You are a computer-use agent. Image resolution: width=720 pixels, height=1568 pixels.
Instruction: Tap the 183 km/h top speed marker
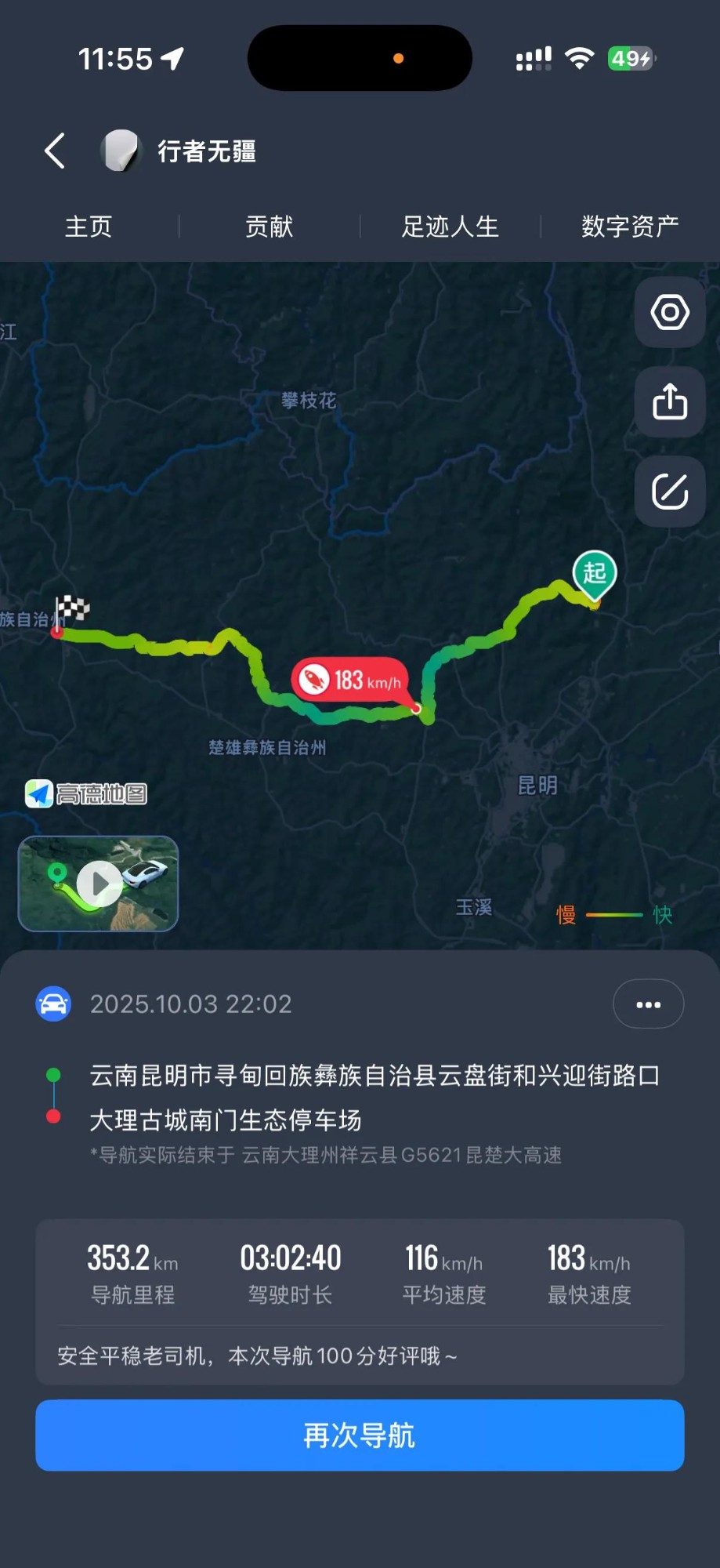[350, 680]
